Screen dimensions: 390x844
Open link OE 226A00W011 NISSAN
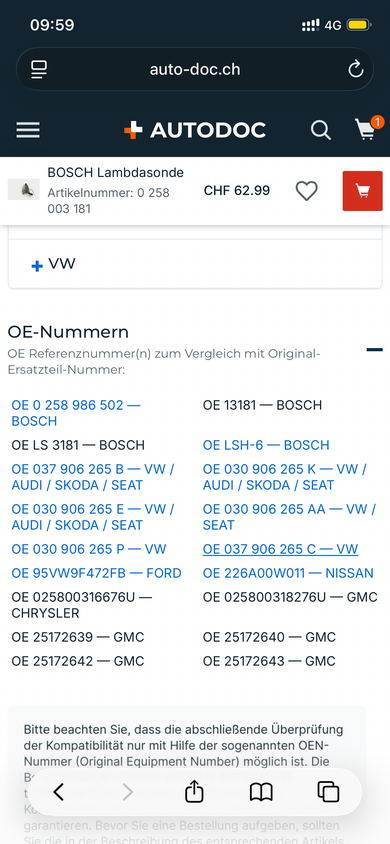(288, 573)
